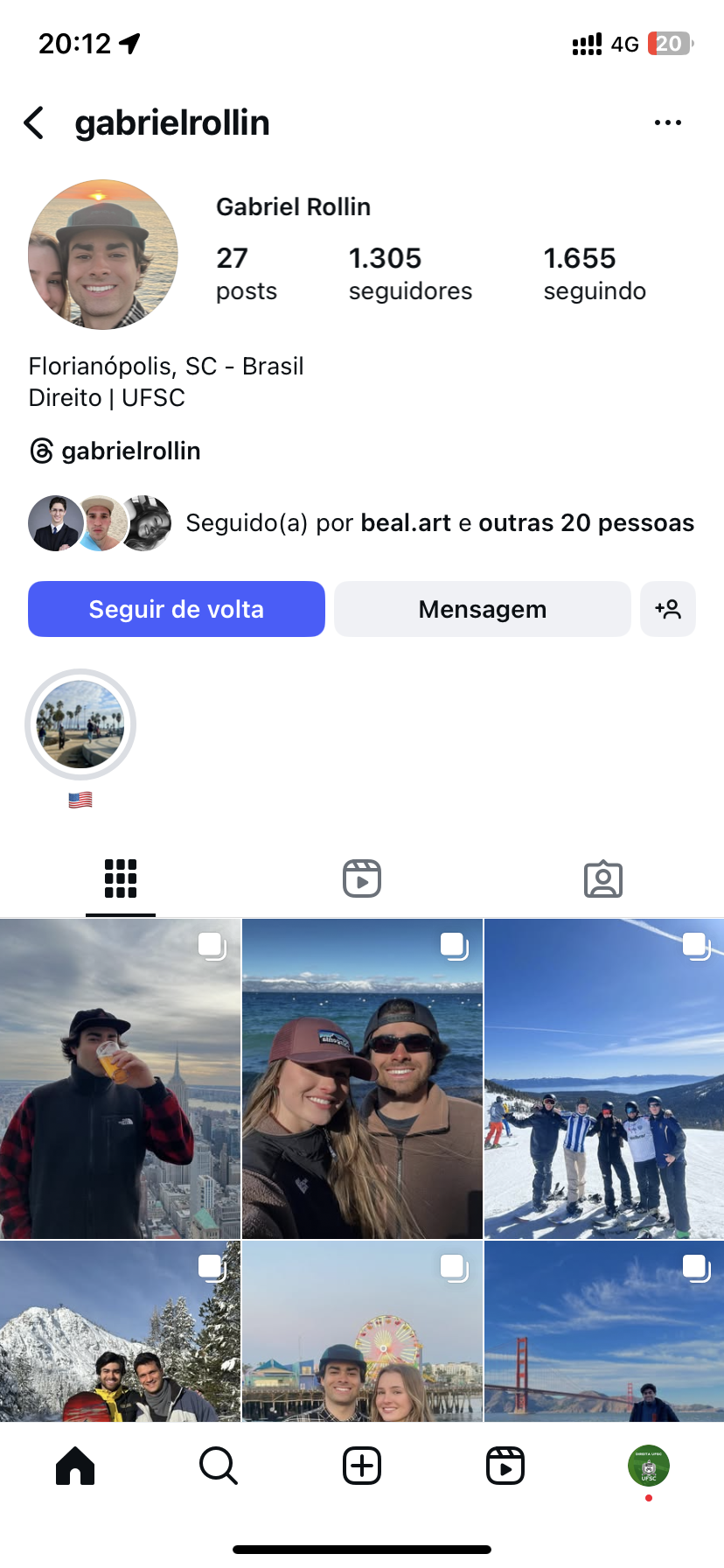This screenshot has width=724, height=1568.
Task: Open the 1.305 seguidores list
Action: 409,273
